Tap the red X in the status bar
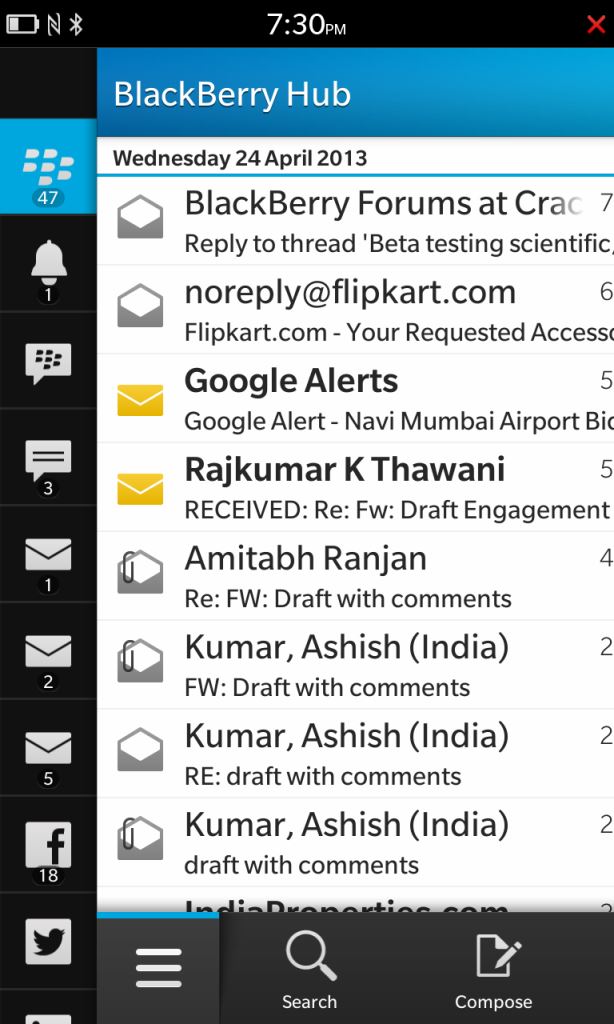Image resolution: width=614 pixels, height=1024 pixels. pyautogui.click(x=596, y=24)
